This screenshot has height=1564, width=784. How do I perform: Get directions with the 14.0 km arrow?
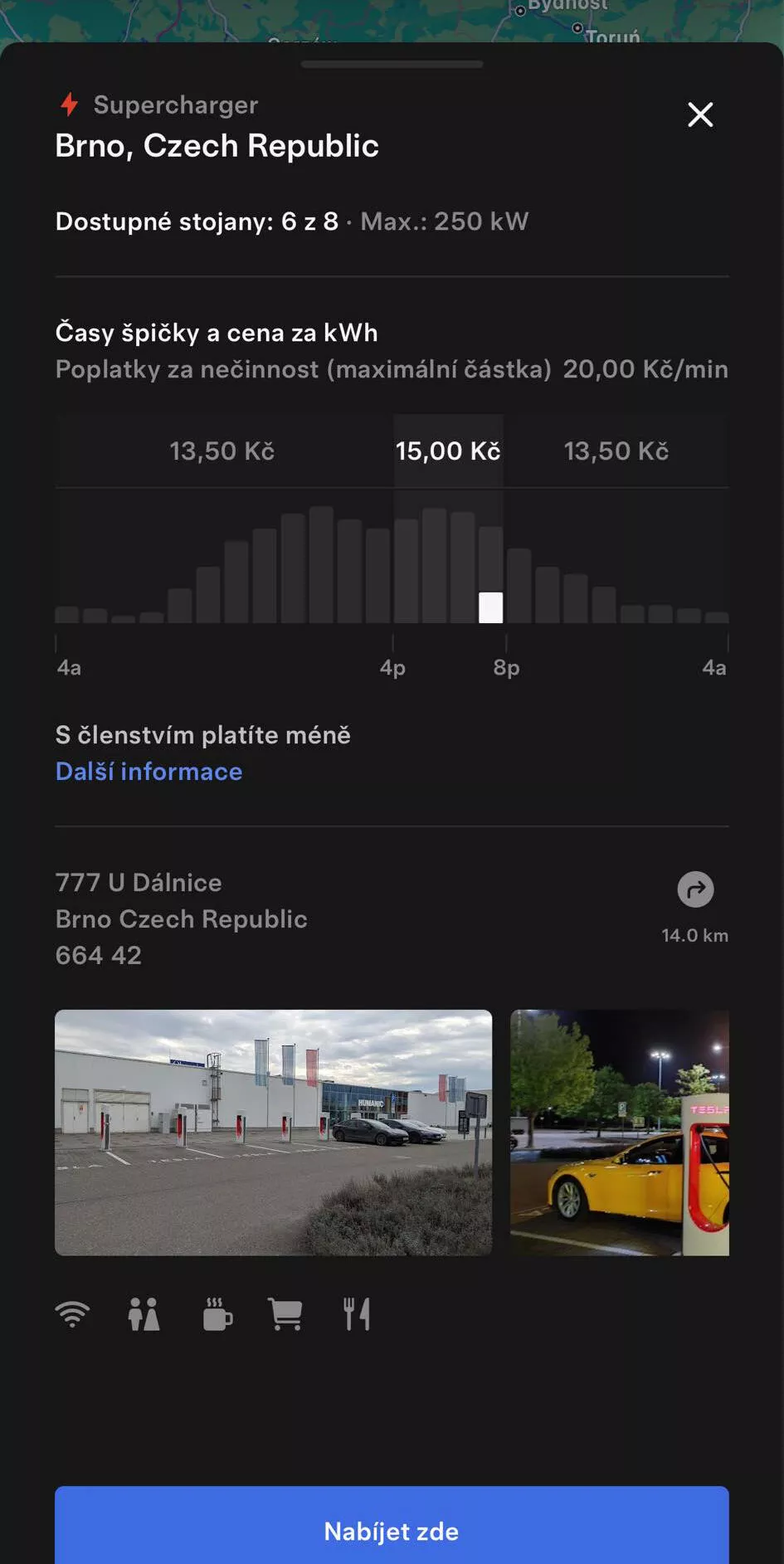pos(695,889)
